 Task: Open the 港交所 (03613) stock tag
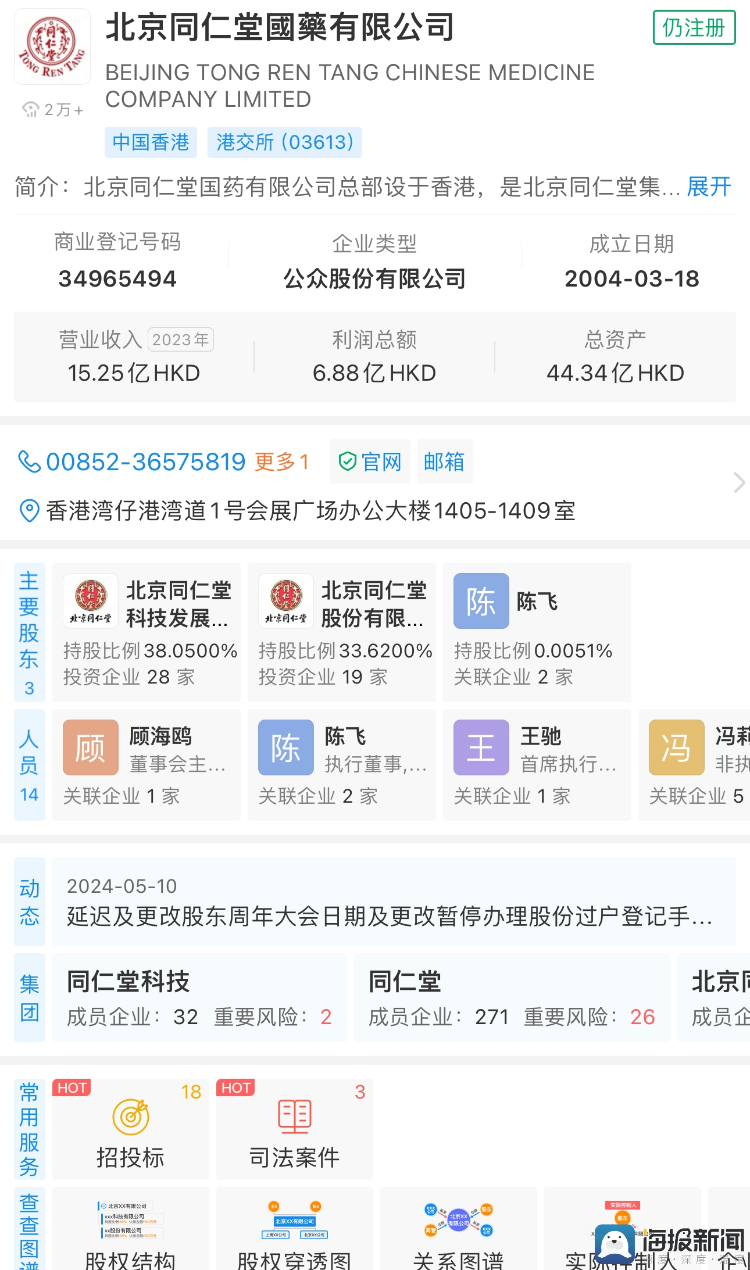[x=285, y=142]
